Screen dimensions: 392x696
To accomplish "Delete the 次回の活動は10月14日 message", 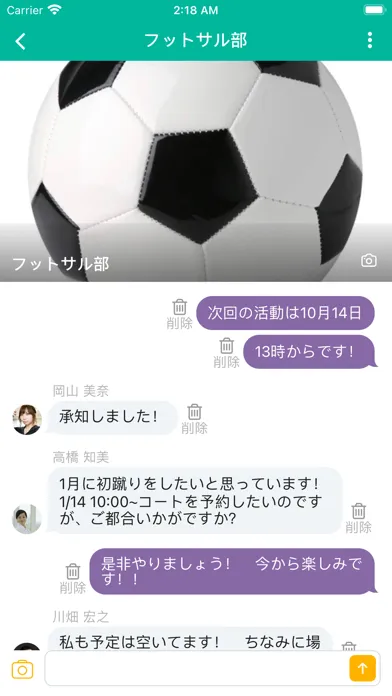I will [x=179, y=314].
